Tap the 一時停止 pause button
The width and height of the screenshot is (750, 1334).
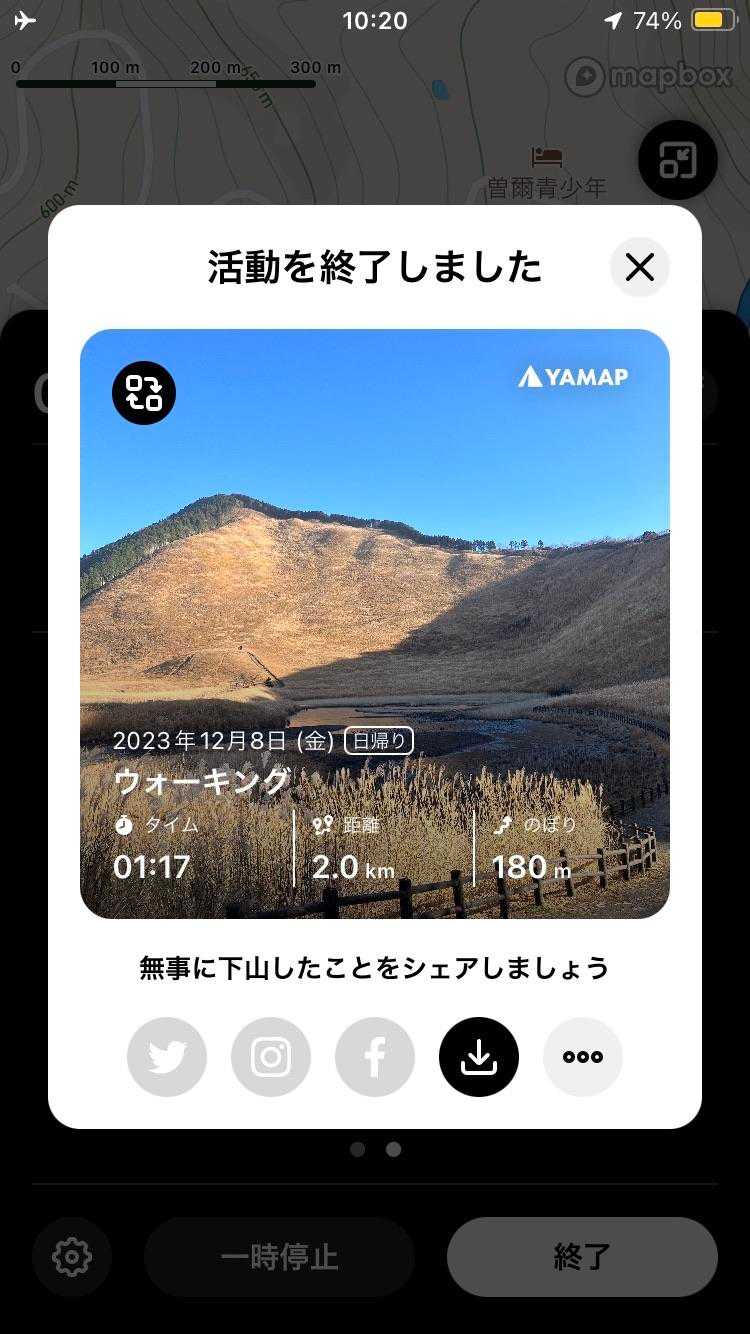coord(279,1257)
